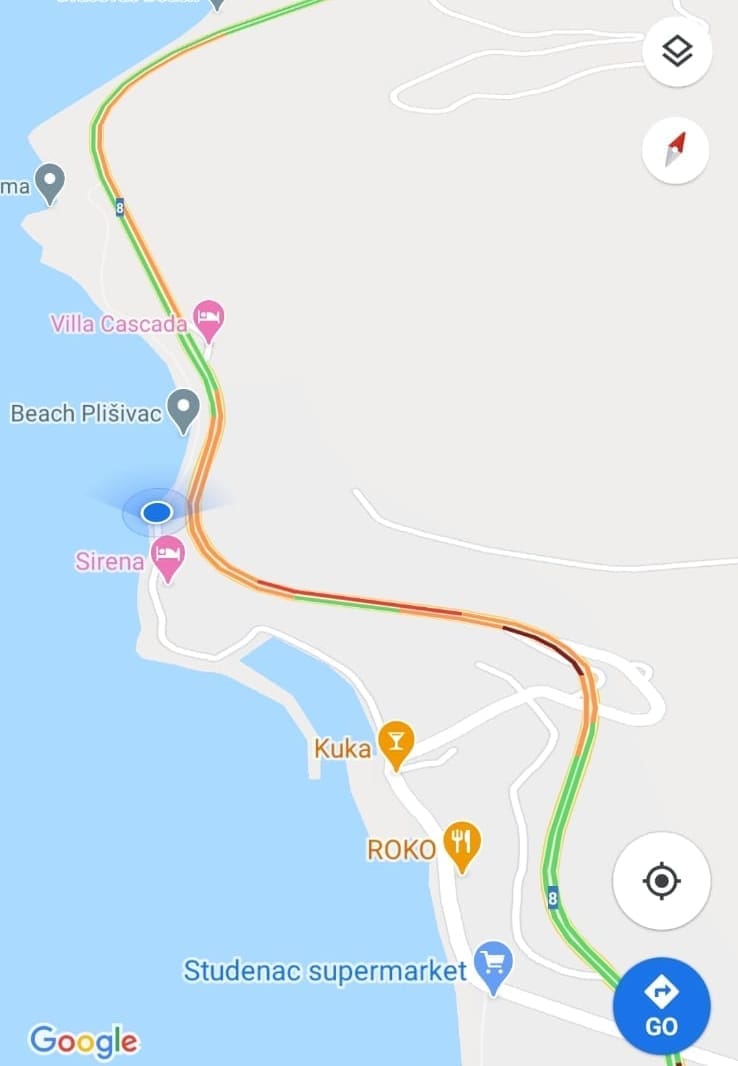The height and width of the screenshot is (1066, 738).
Task: Open the map layers menu
Action: pyautogui.click(x=677, y=51)
